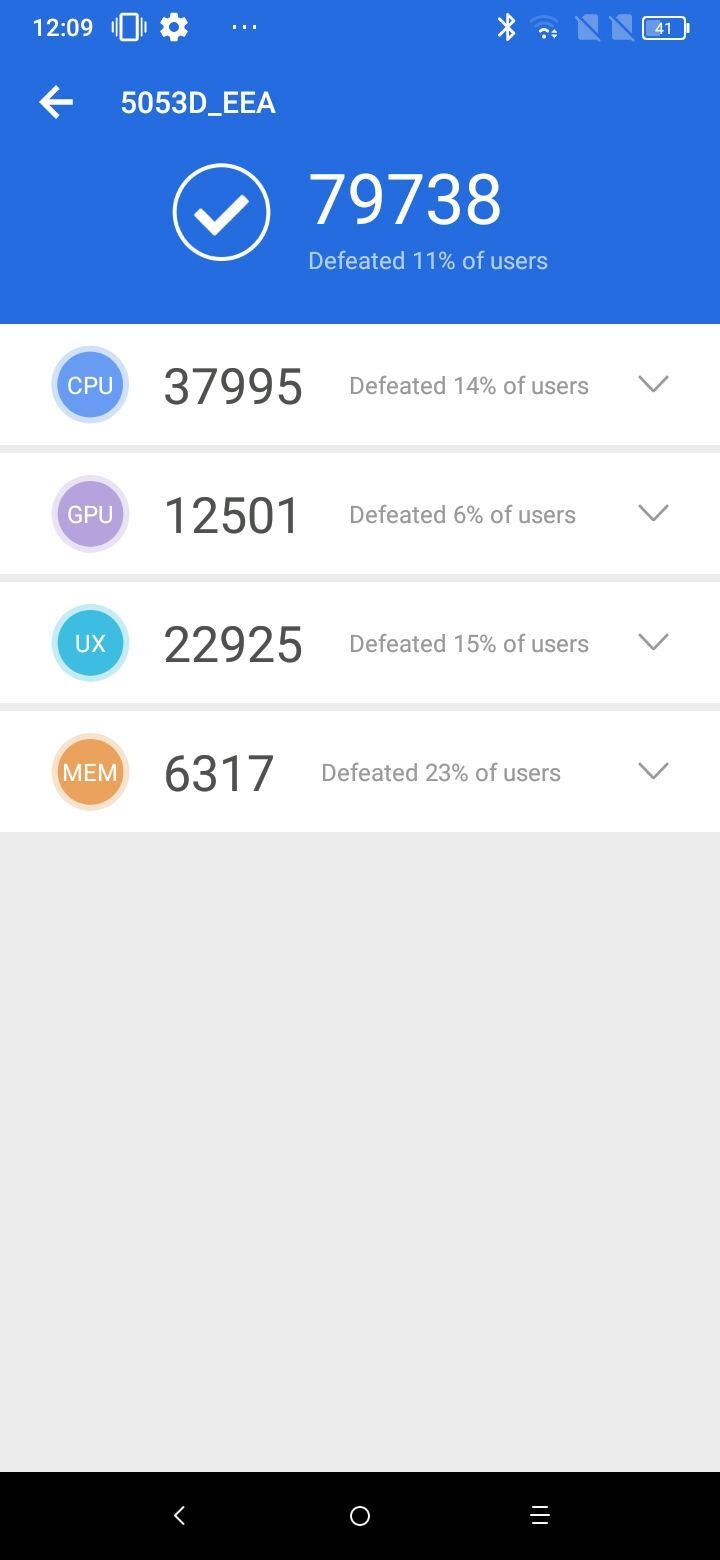The width and height of the screenshot is (720, 1560).
Task: Show details for the UX score
Action: pyautogui.click(x=653, y=643)
